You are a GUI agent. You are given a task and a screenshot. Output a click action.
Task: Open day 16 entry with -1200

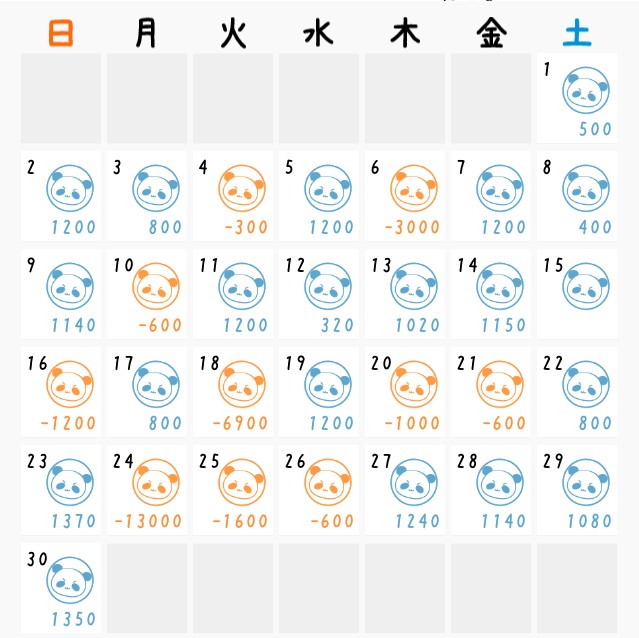pos(61,392)
